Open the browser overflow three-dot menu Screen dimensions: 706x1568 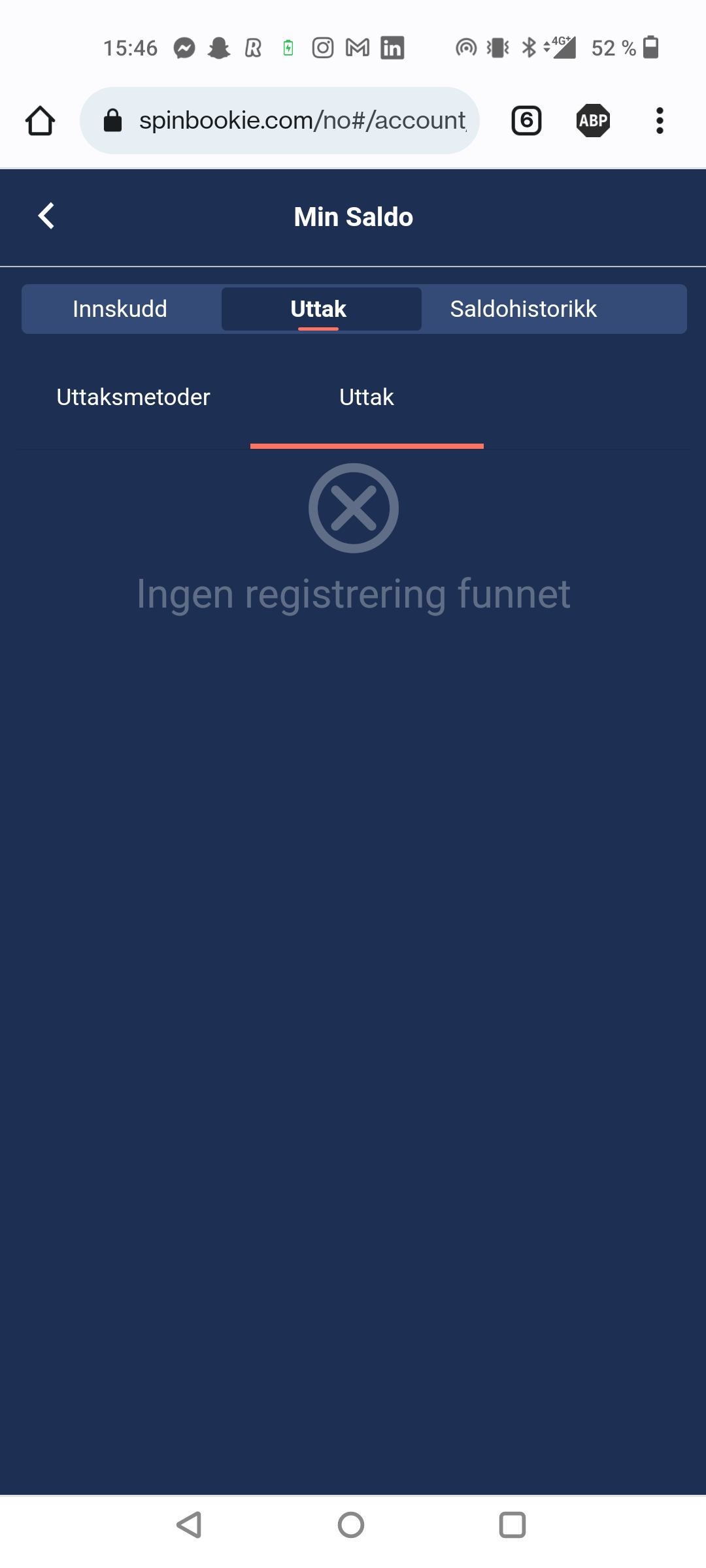(x=660, y=120)
